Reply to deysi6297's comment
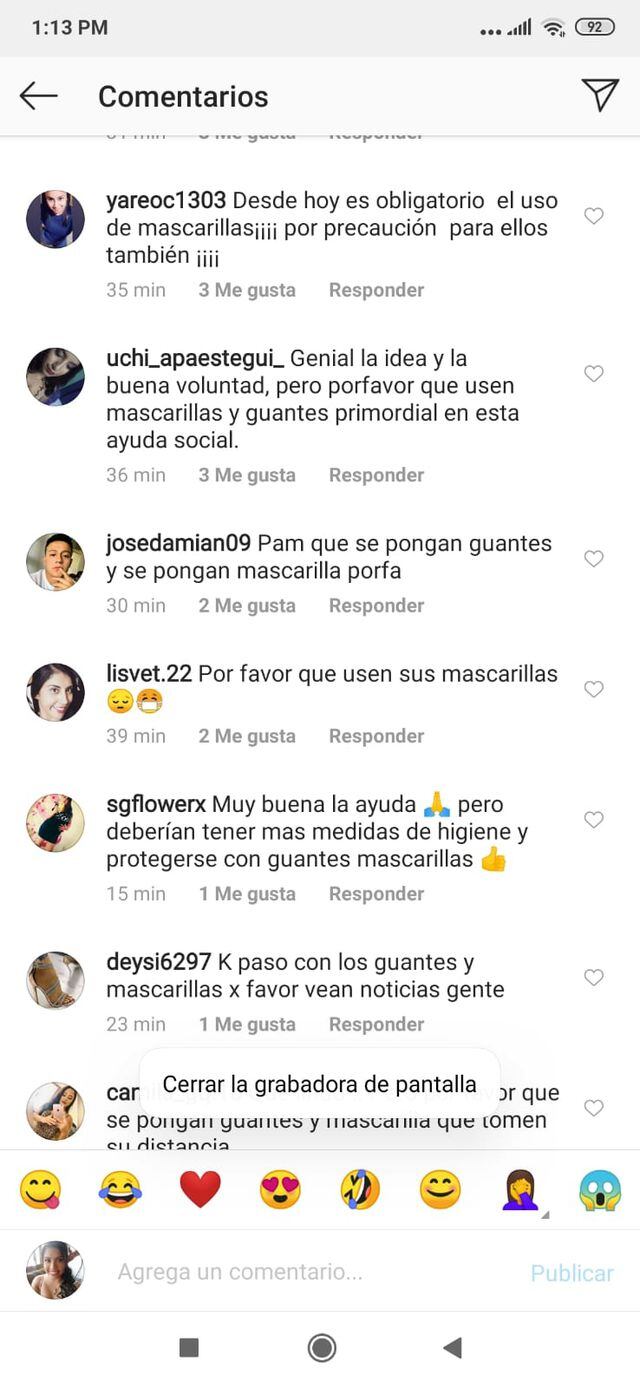 [x=376, y=1024]
